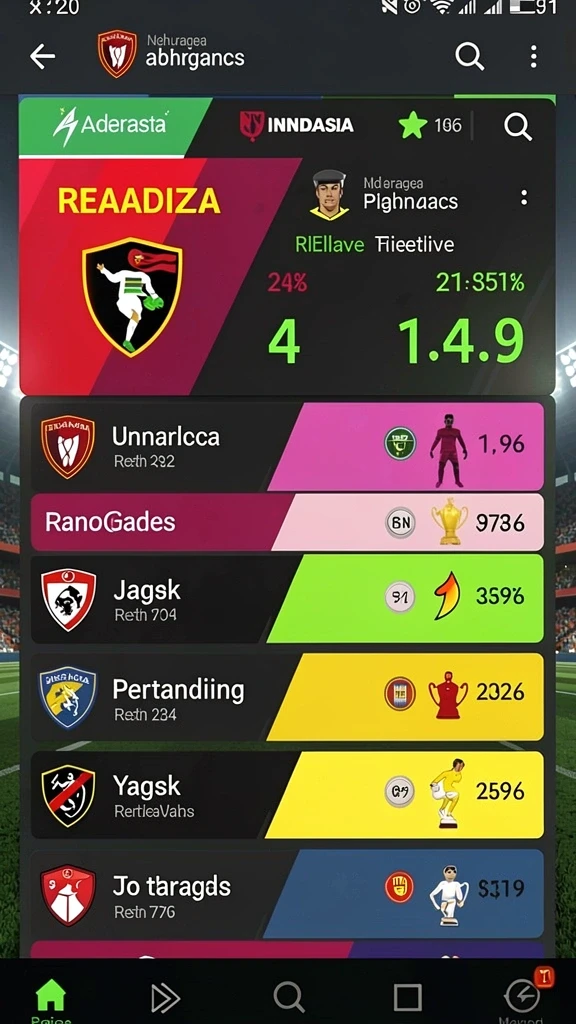Screen dimensions: 576x1024
Task: Open search from the top app bar
Action: click(x=469, y=56)
